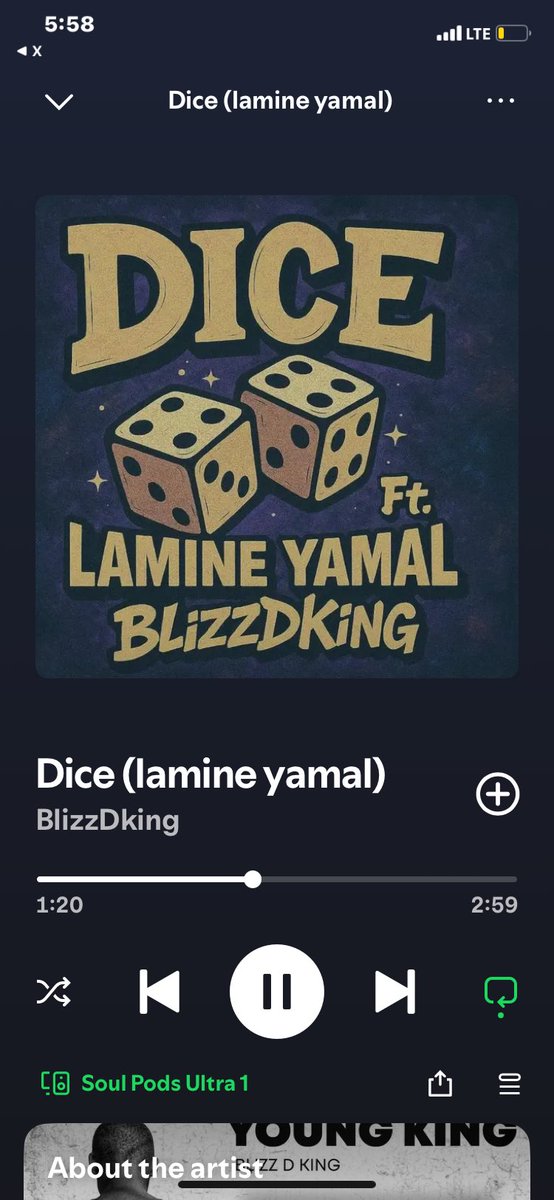The image size is (554, 1200).
Task: Open the BlizzDking artist page
Action: 107,820
